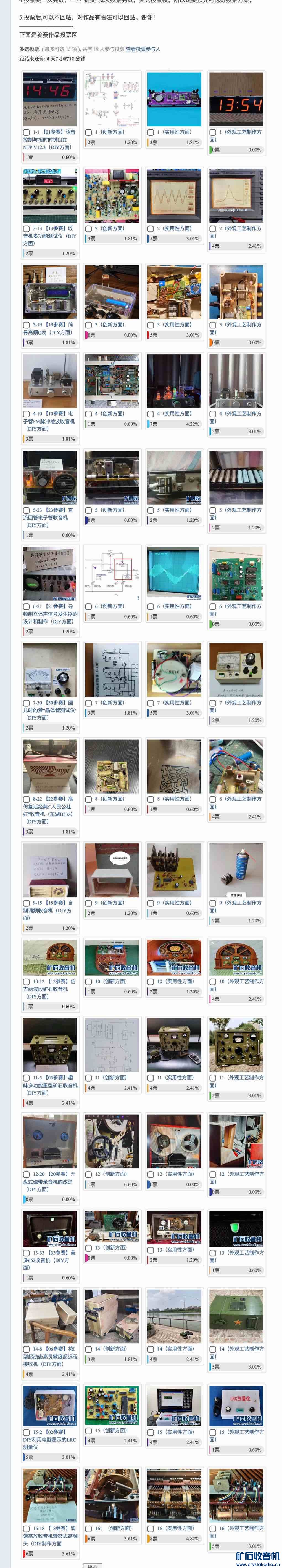282x1568 pixels.
Task: Check 3-19【19参赛】简易高频Q表
Action: [x=26, y=325]
